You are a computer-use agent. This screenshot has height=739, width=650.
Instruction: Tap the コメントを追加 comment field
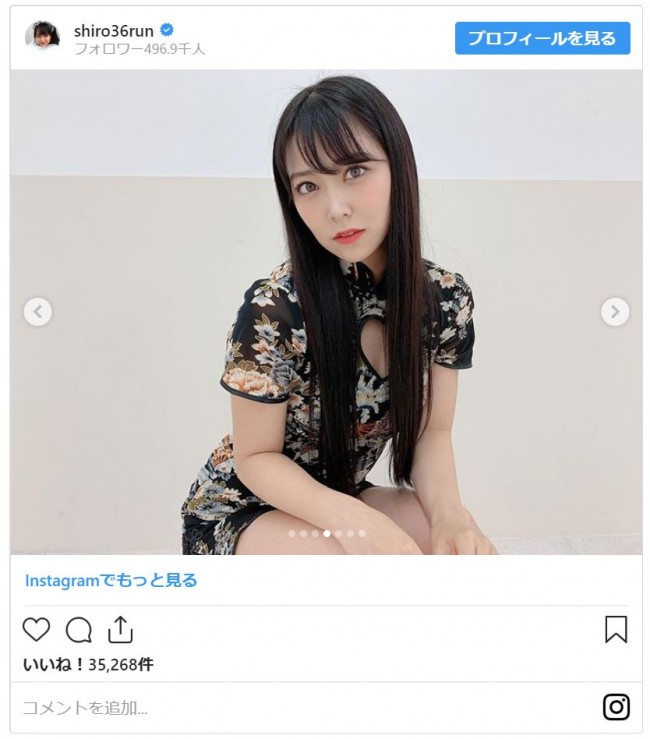click(300, 708)
